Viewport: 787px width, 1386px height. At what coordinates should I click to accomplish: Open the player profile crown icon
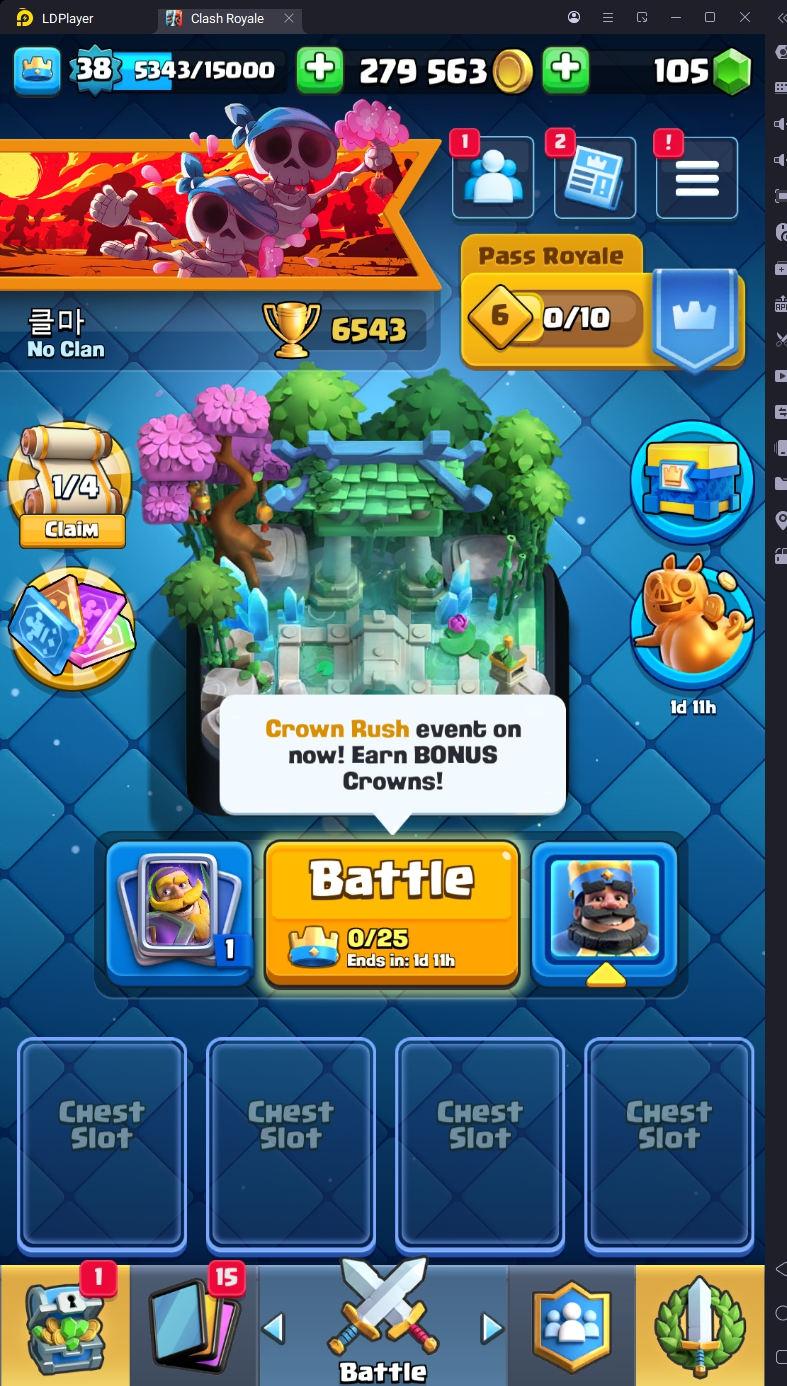coord(37,69)
